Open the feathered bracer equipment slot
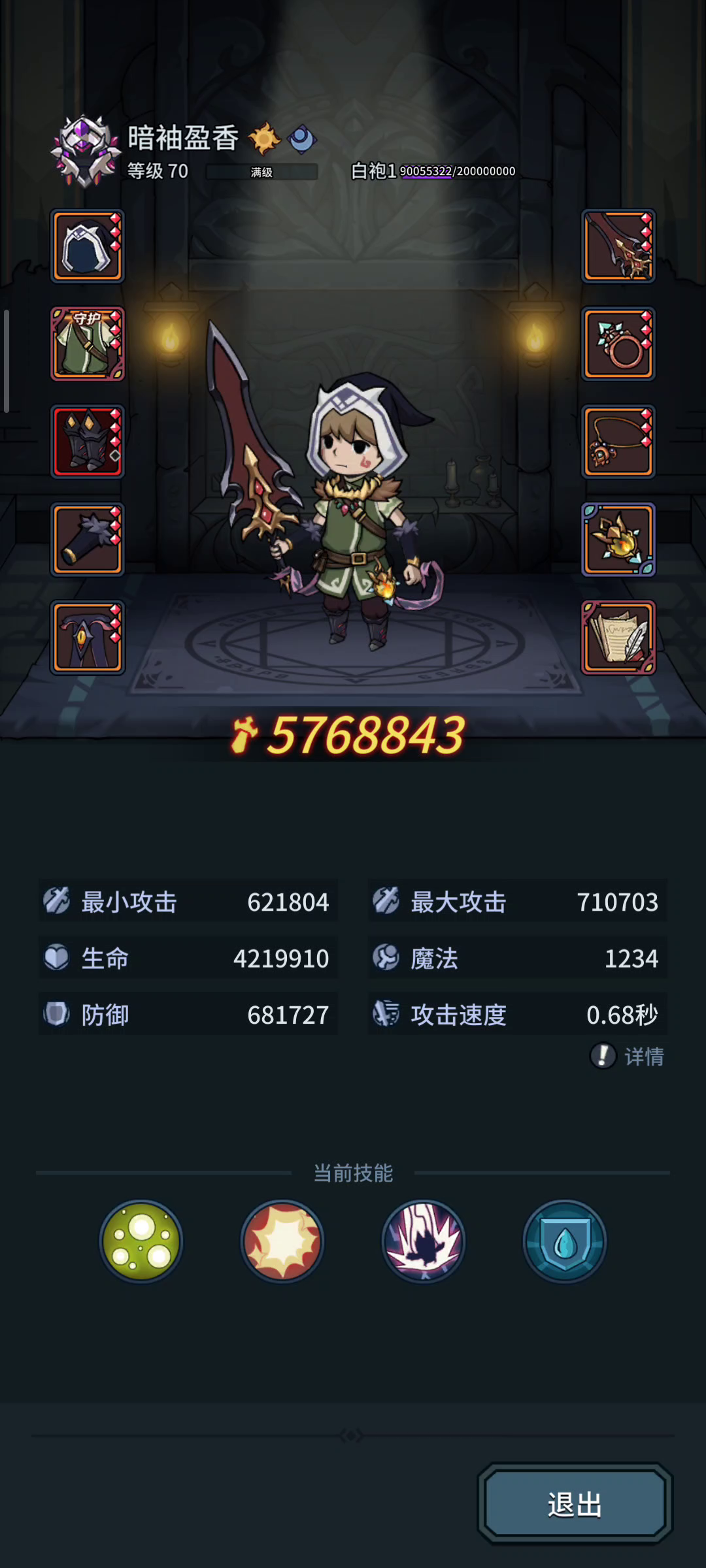Image resolution: width=706 pixels, height=1568 pixels. tap(88, 540)
